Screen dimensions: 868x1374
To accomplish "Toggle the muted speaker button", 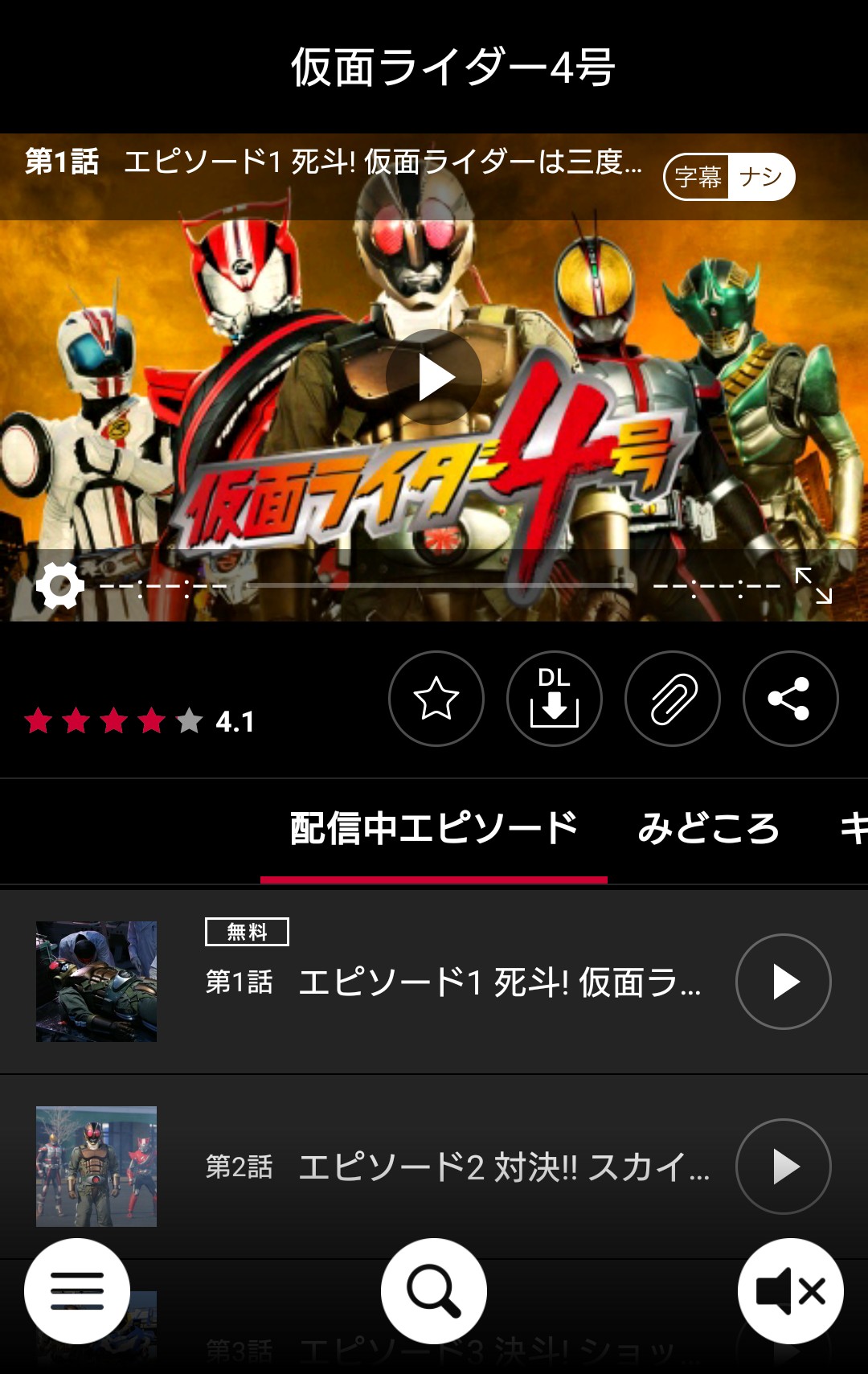I will click(x=791, y=1291).
